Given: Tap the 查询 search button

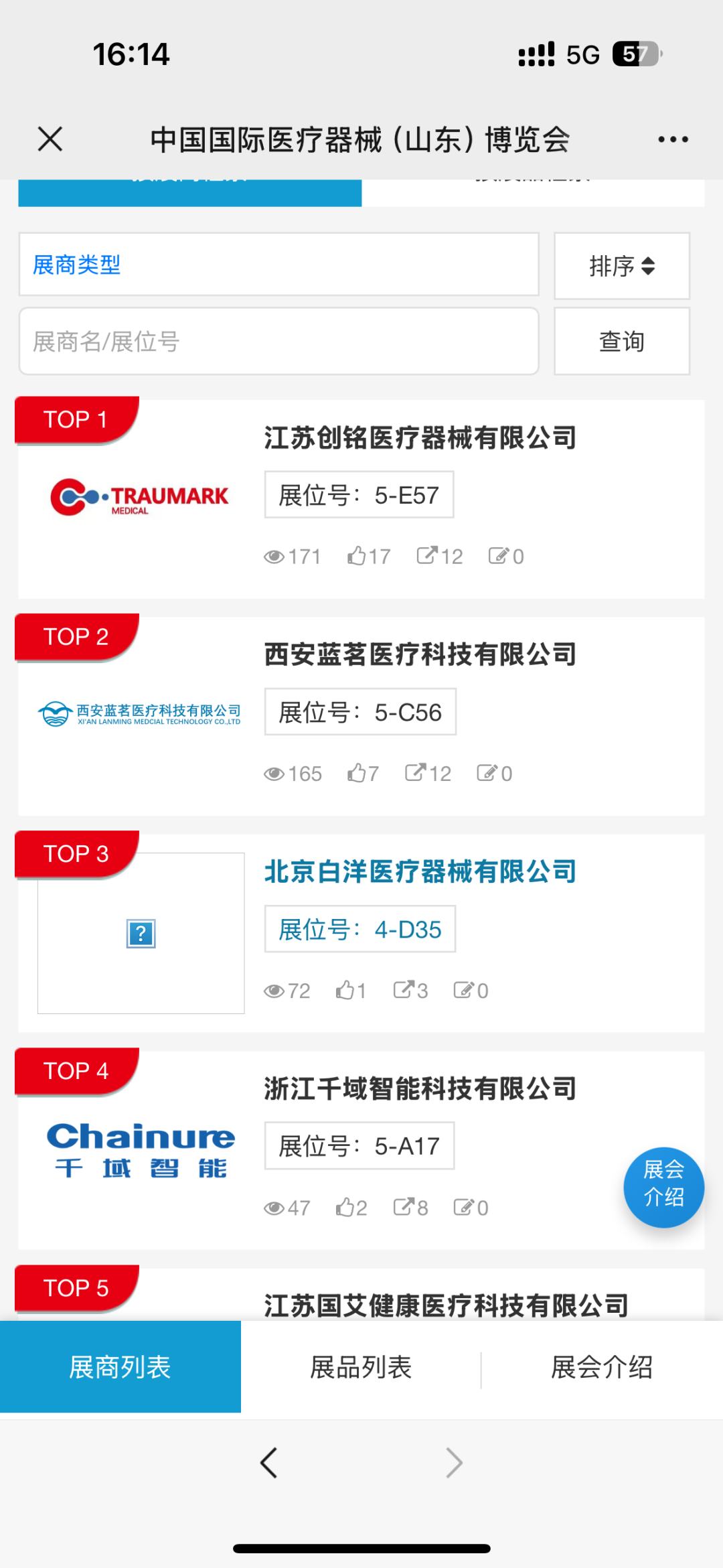Looking at the screenshot, I should tap(621, 342).
